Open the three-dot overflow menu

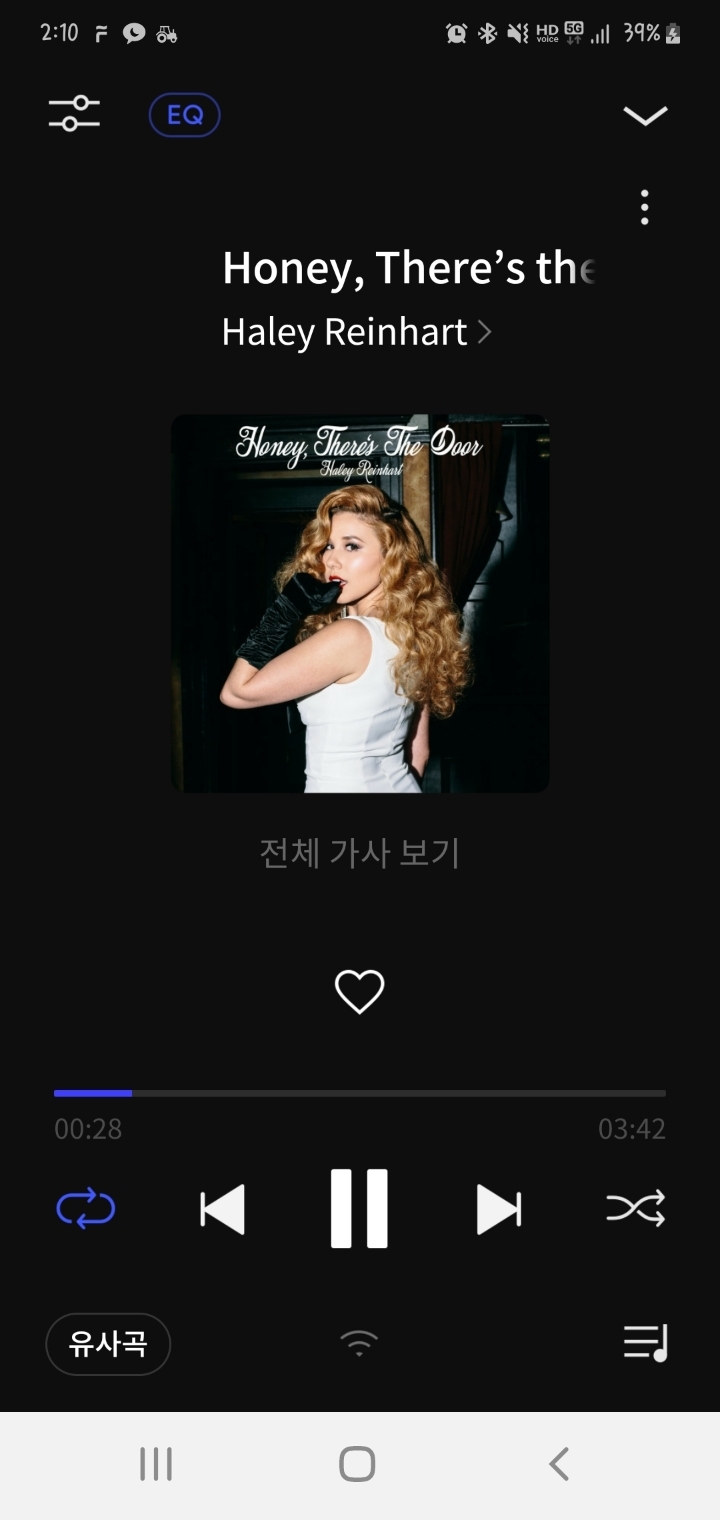tap(645, 207)
